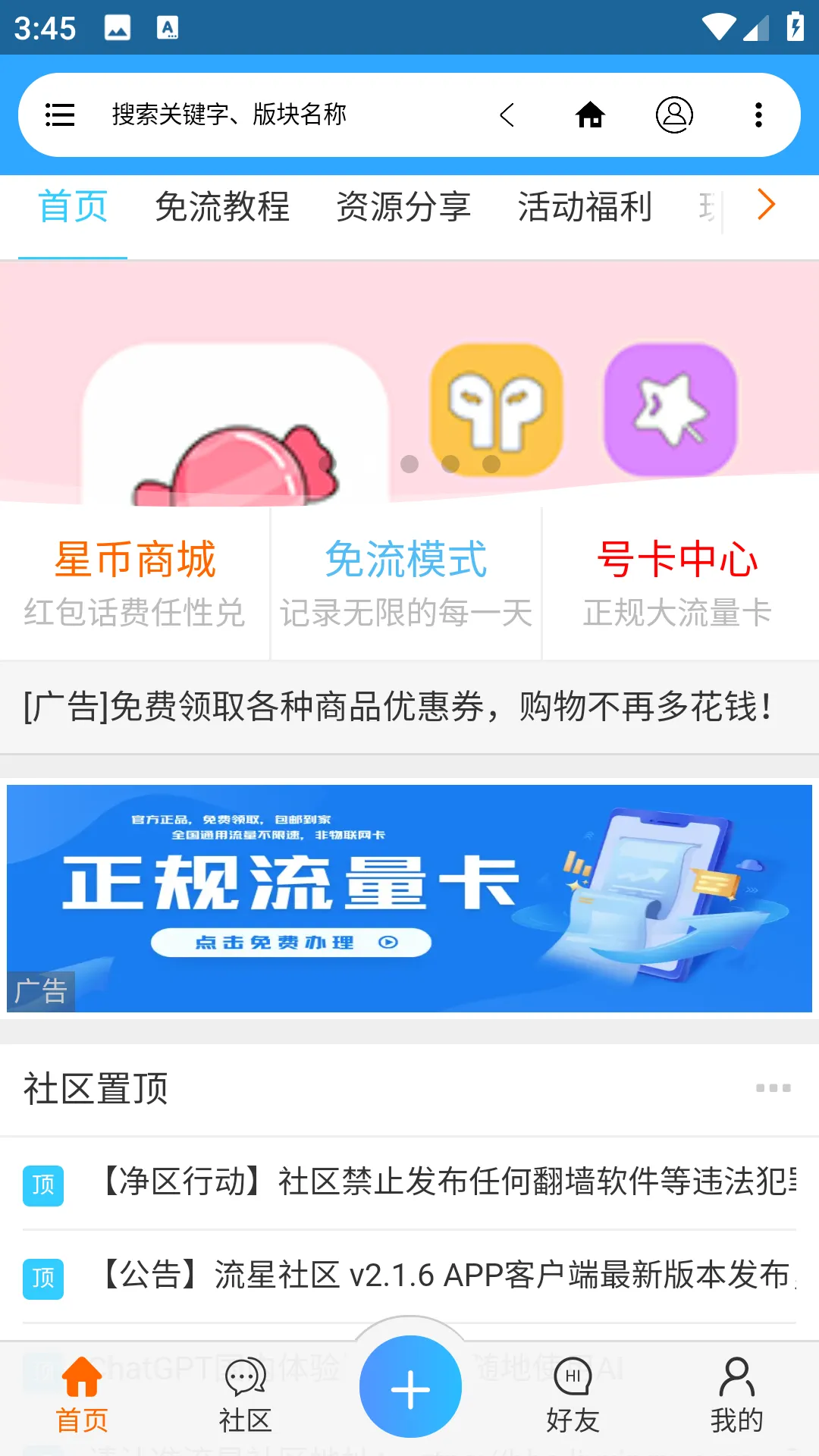Switch to the 免流教程 tab
The height and width of the screenshot is (1456, 819).
[x=222, y=207]
